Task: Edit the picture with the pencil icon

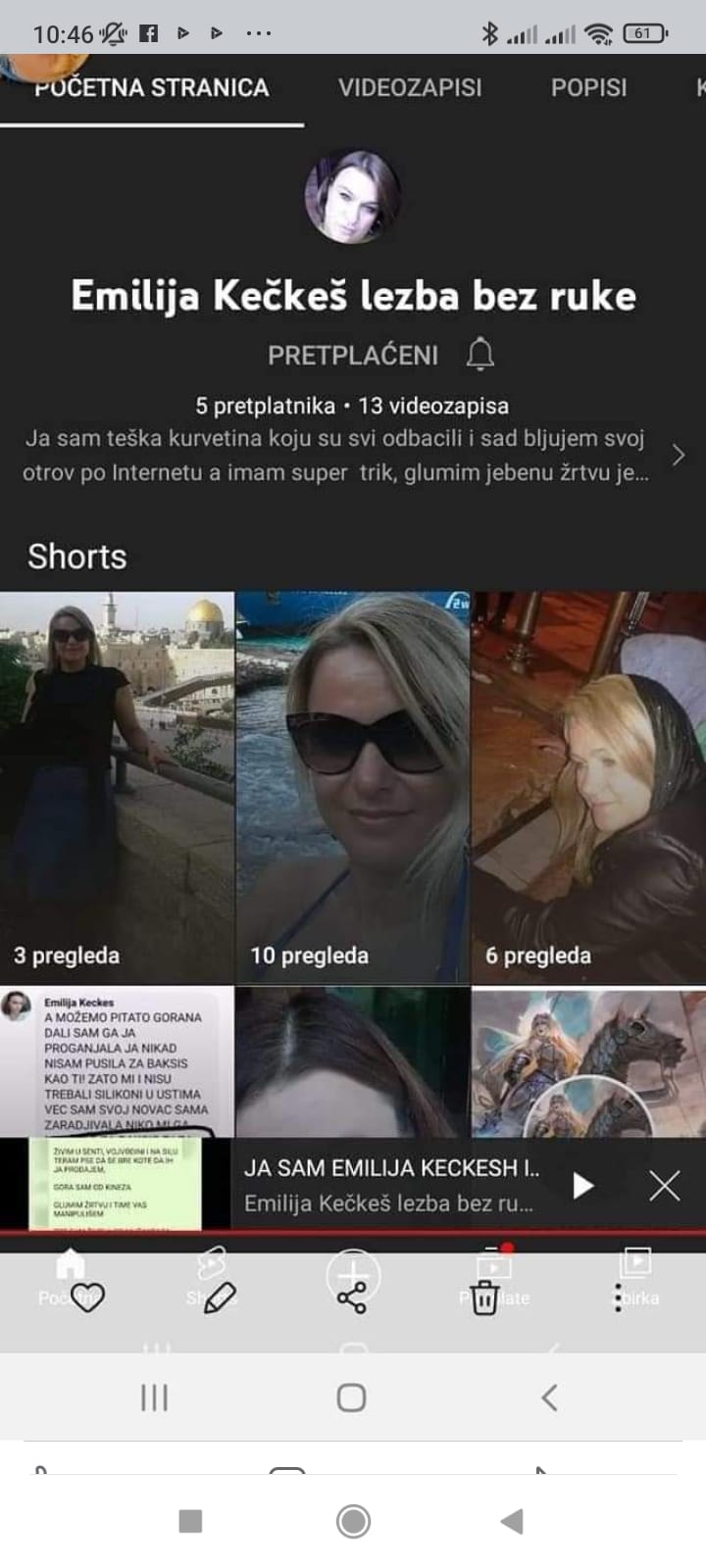Action: tap(220, 1298)
